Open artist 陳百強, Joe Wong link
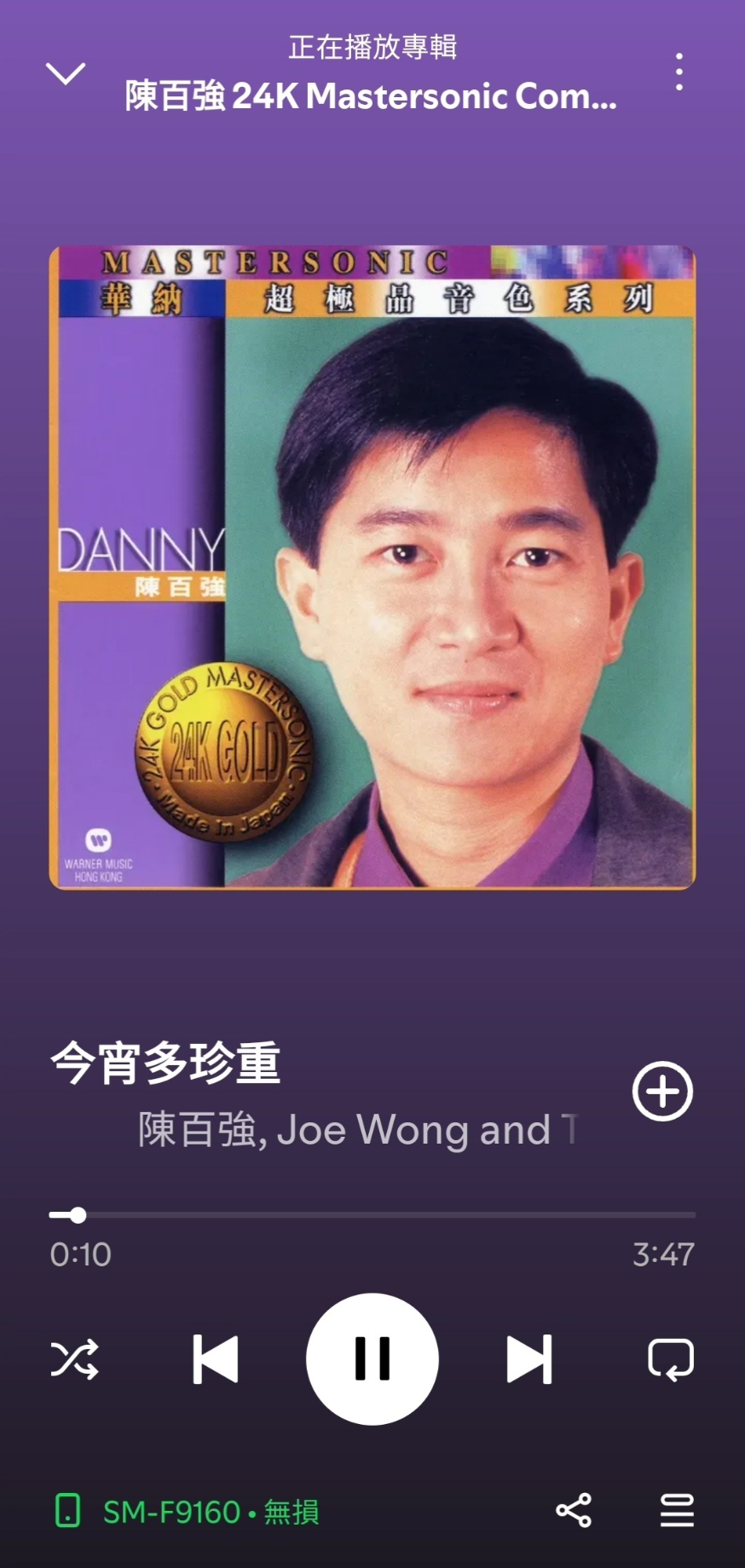The width and height of the screenshot is (745, 1568). coord(345,1130)
